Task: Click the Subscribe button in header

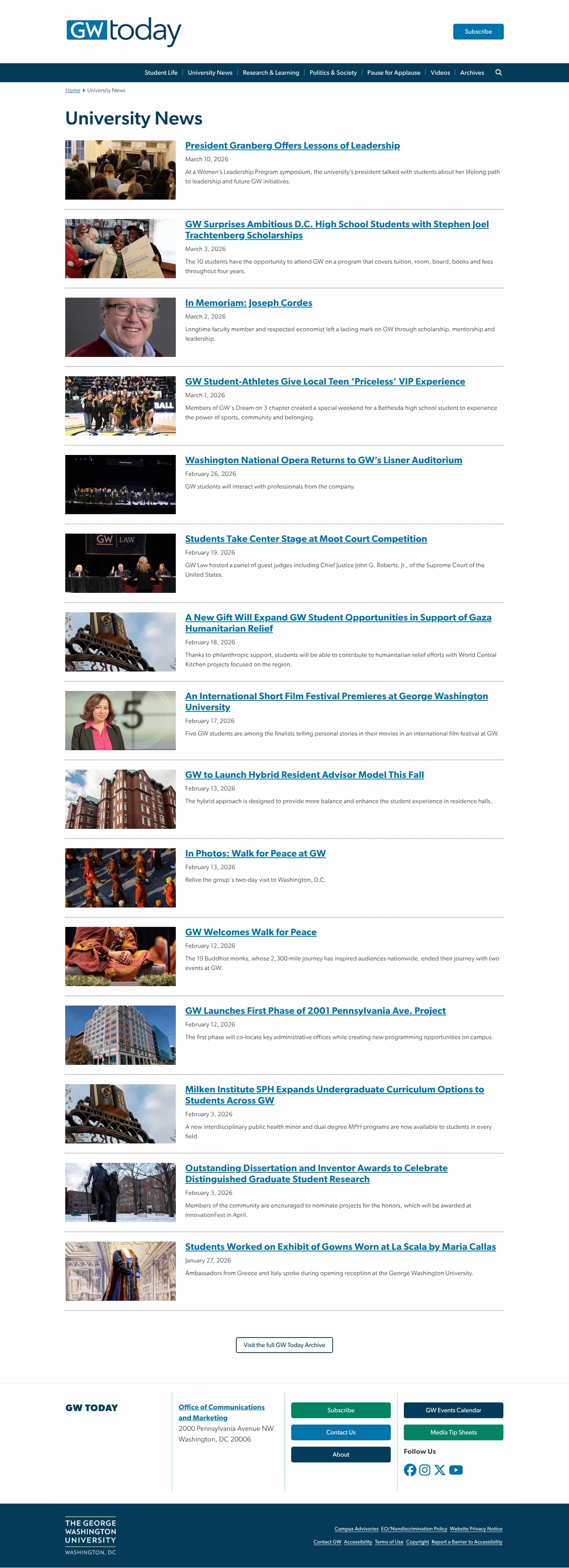Action: tap(479, 31)
